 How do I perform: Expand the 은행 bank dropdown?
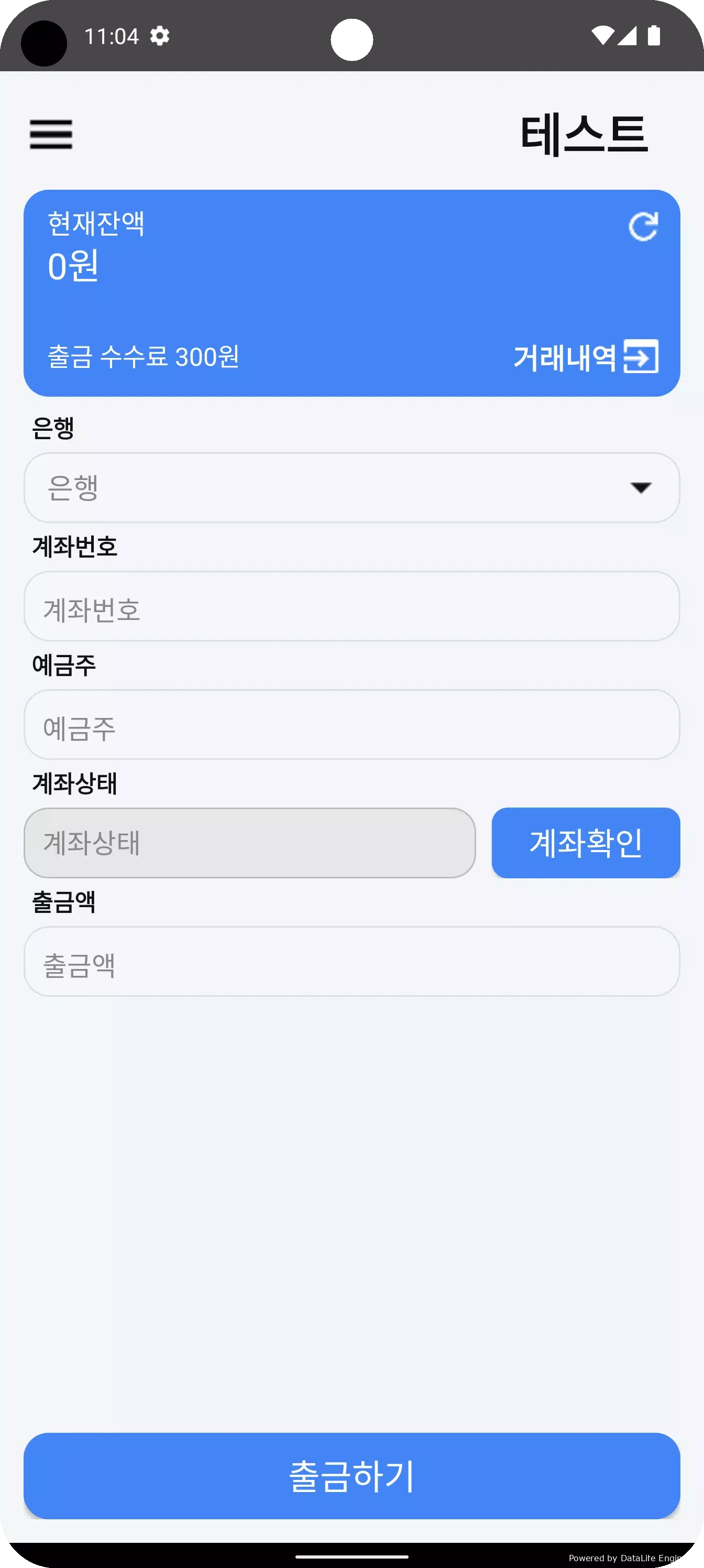351,487
